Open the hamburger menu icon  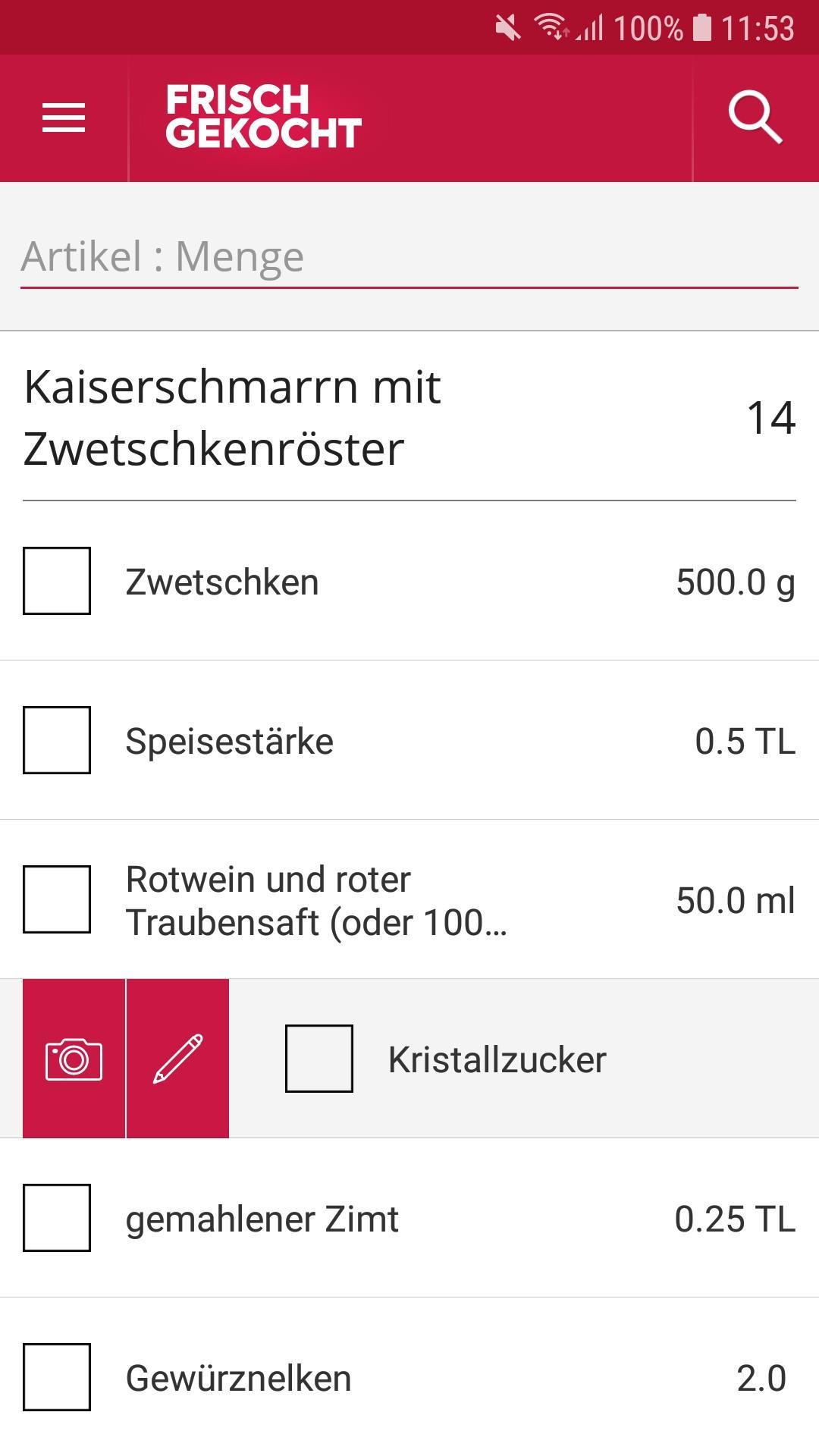tap(64, 118)
